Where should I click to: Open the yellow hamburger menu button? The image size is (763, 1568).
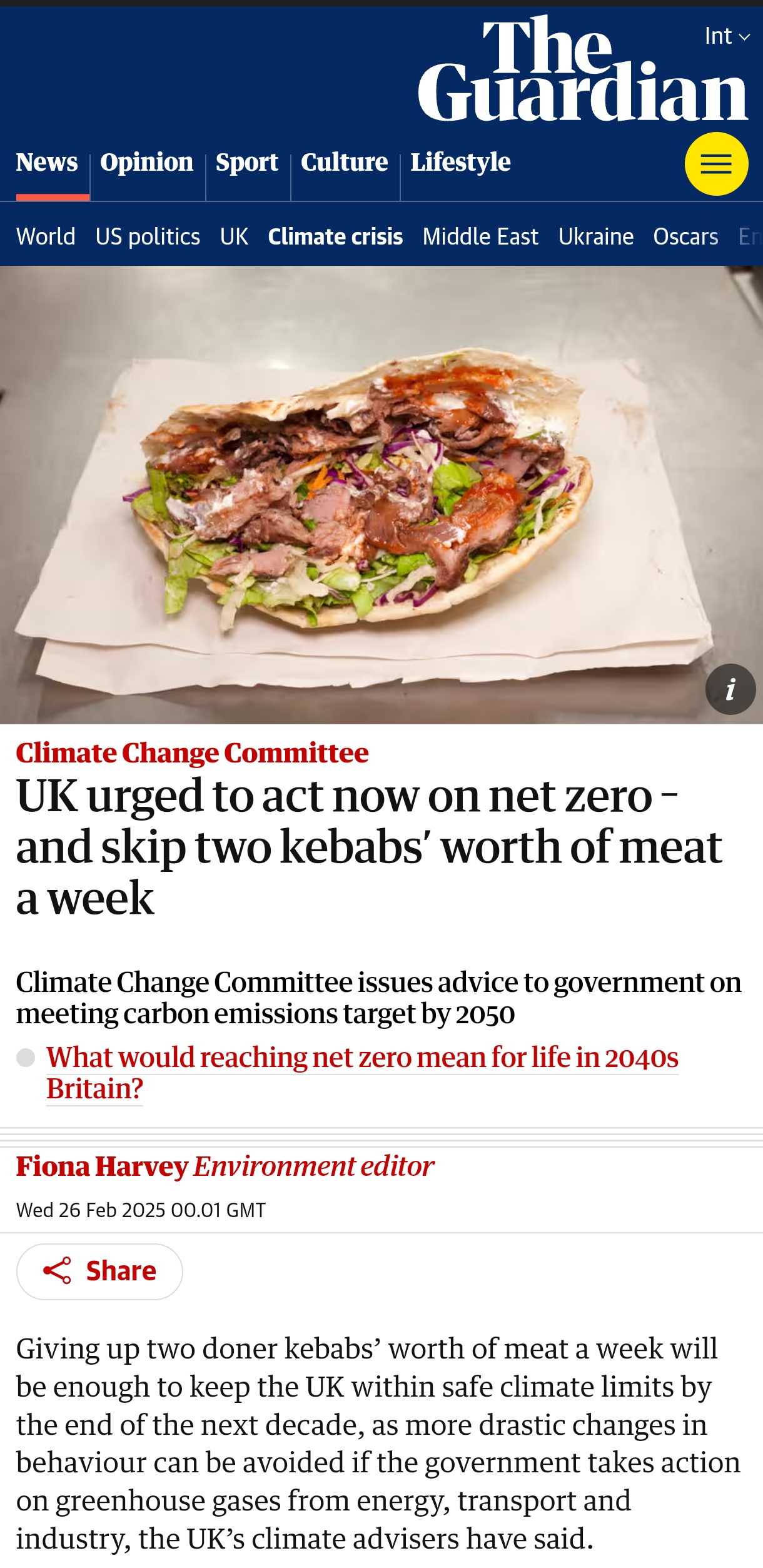[715, 164]
